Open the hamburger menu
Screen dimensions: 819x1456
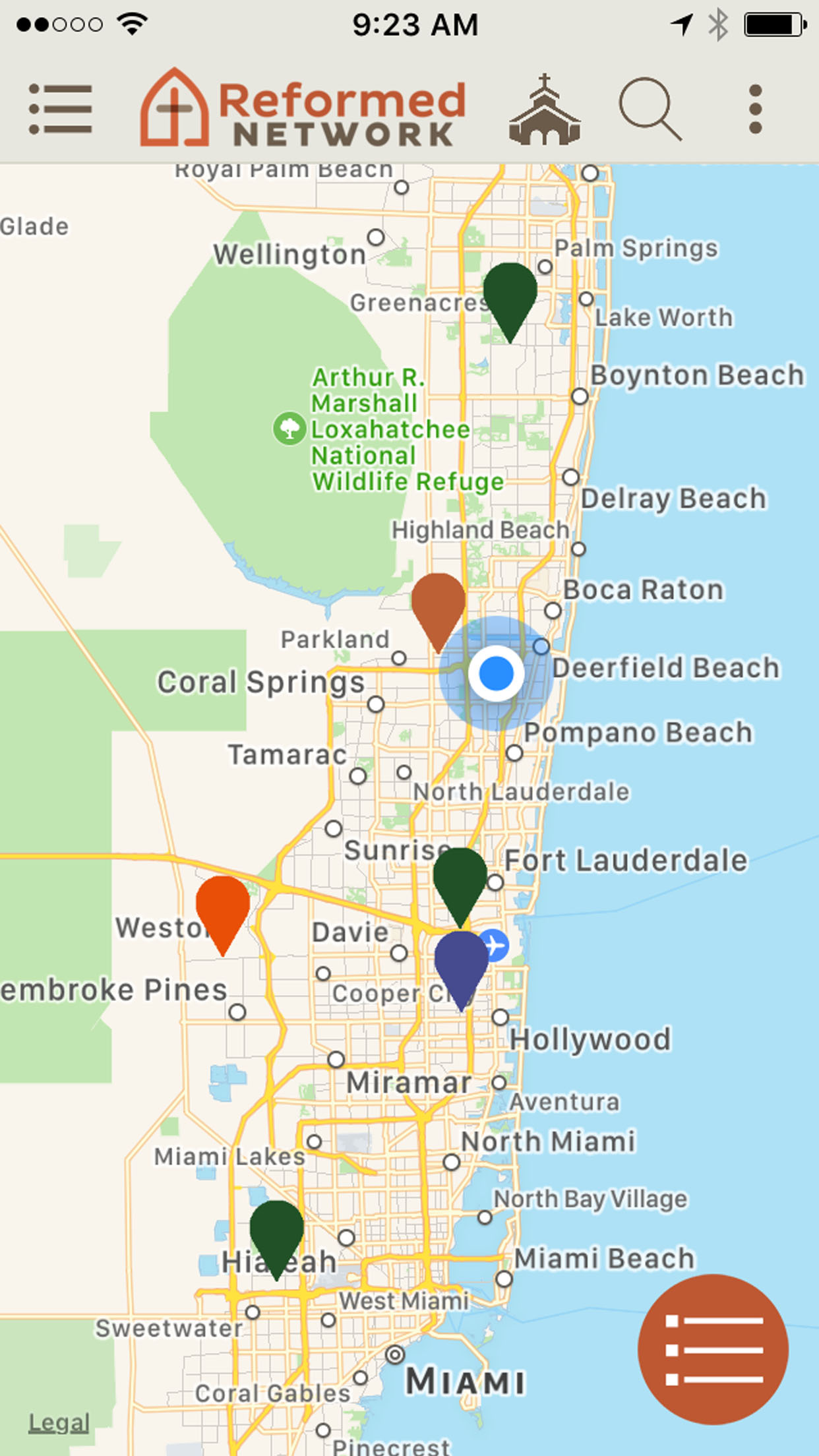coord(60,109)
